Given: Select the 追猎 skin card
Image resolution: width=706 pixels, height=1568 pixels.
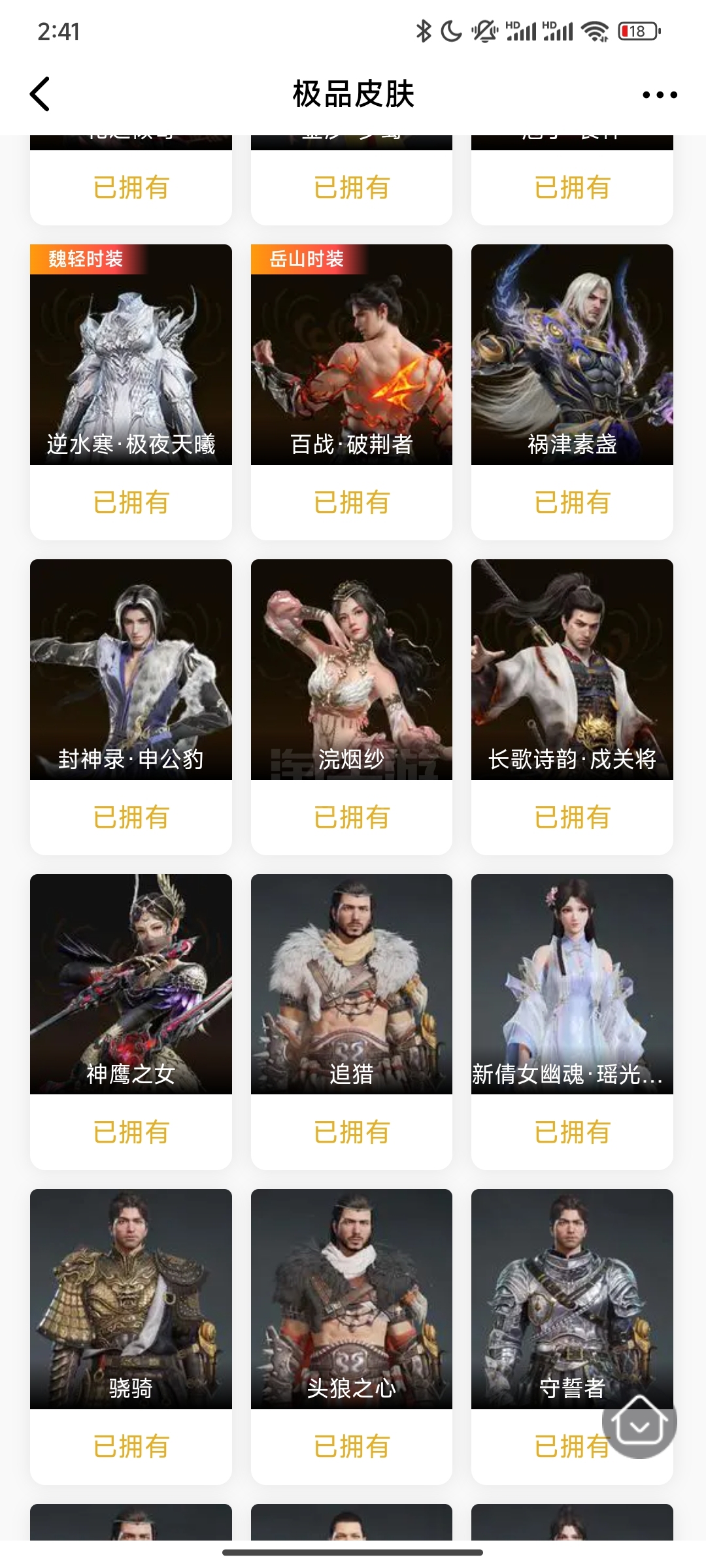Looking at the screenshot, I should (x=352, y=1022).
